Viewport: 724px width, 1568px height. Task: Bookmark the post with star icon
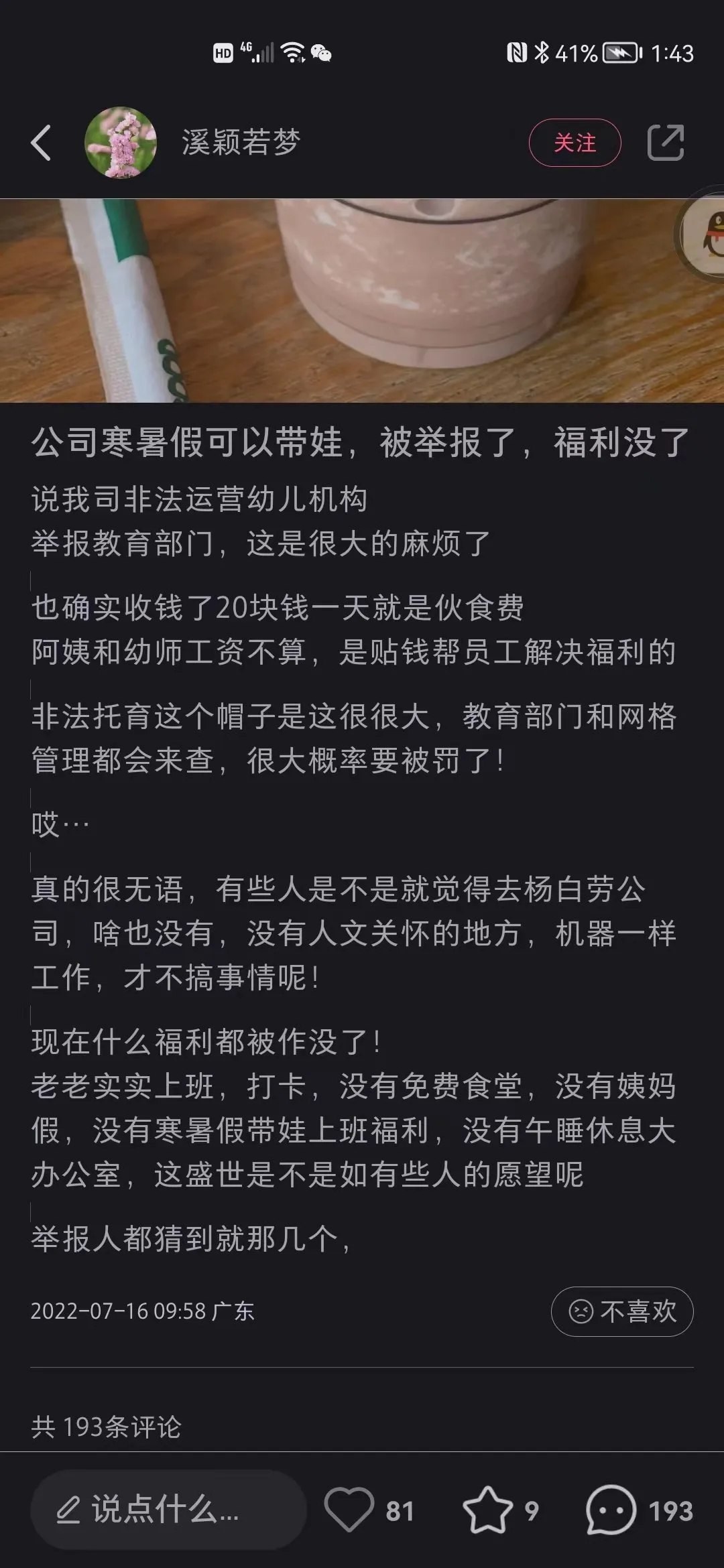click(x=487, y=1510)
